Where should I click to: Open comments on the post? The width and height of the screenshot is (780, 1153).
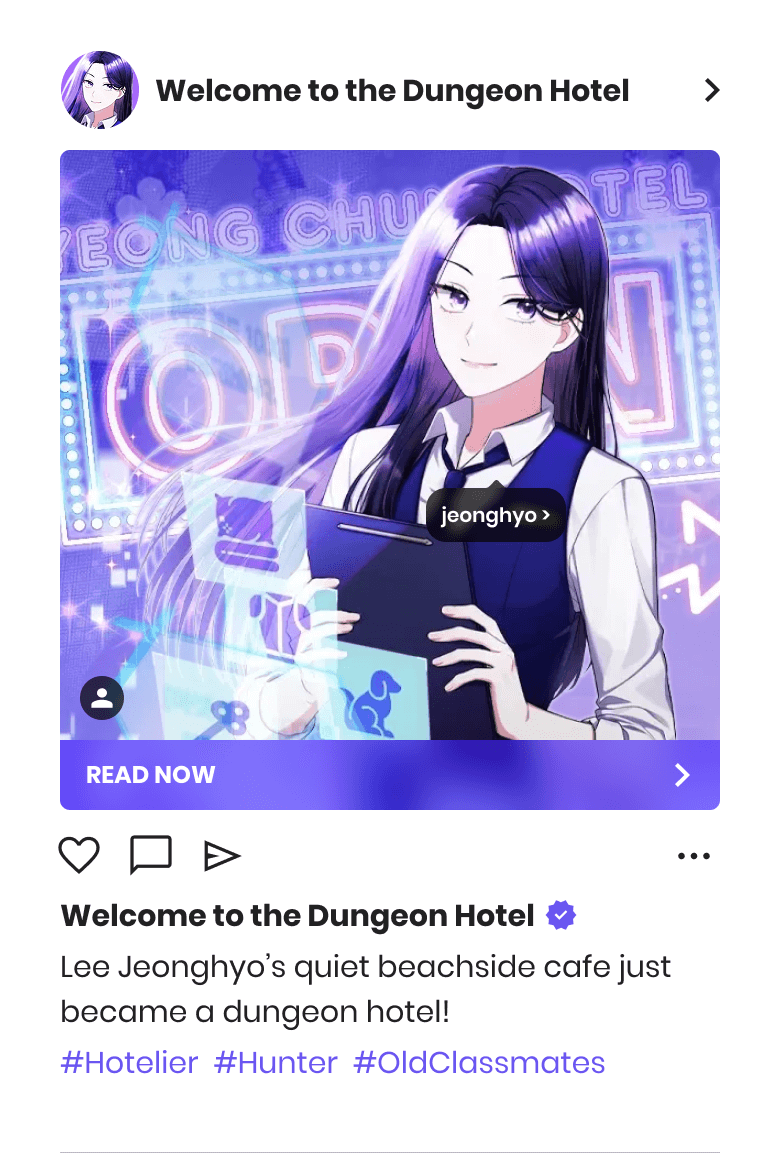click(151, 856)
